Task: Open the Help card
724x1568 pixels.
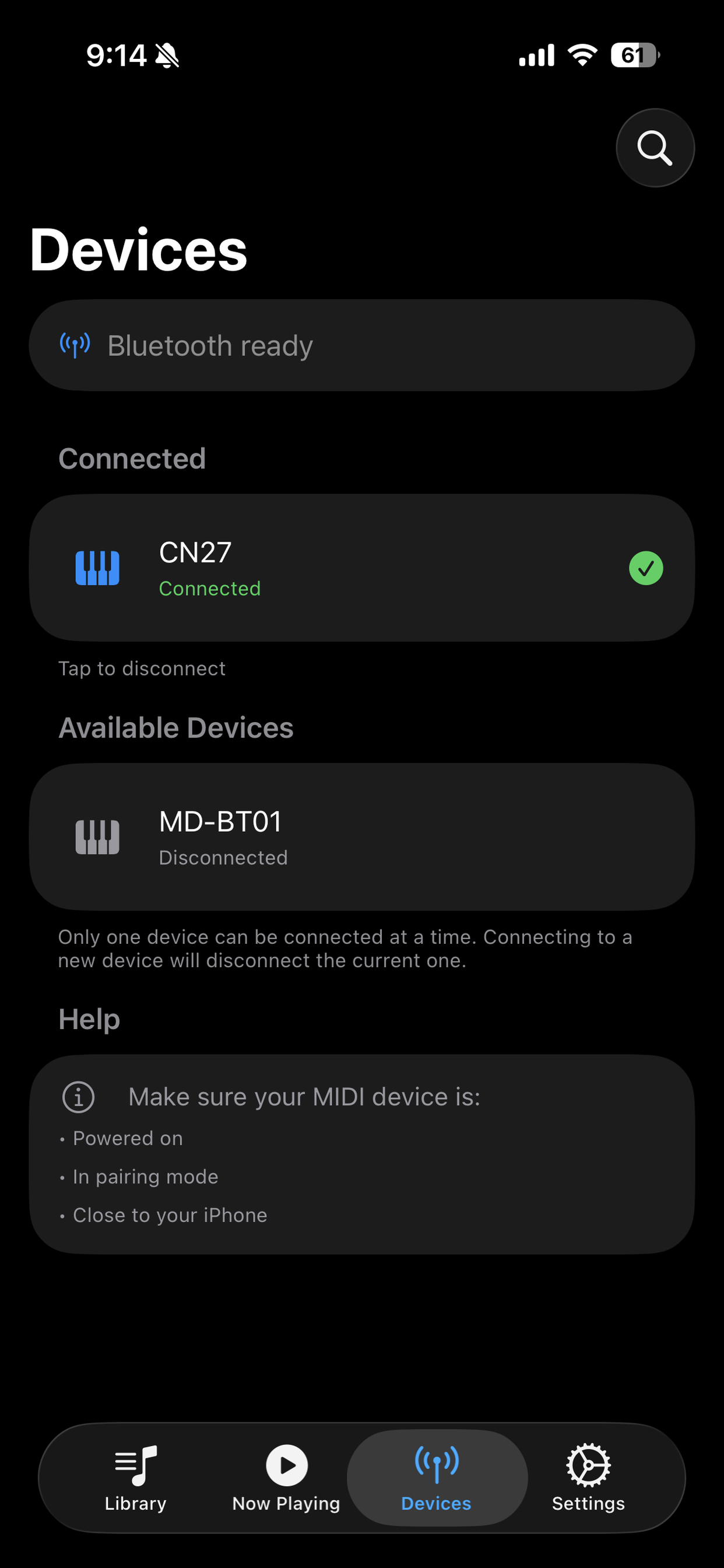Action: 362,1153
